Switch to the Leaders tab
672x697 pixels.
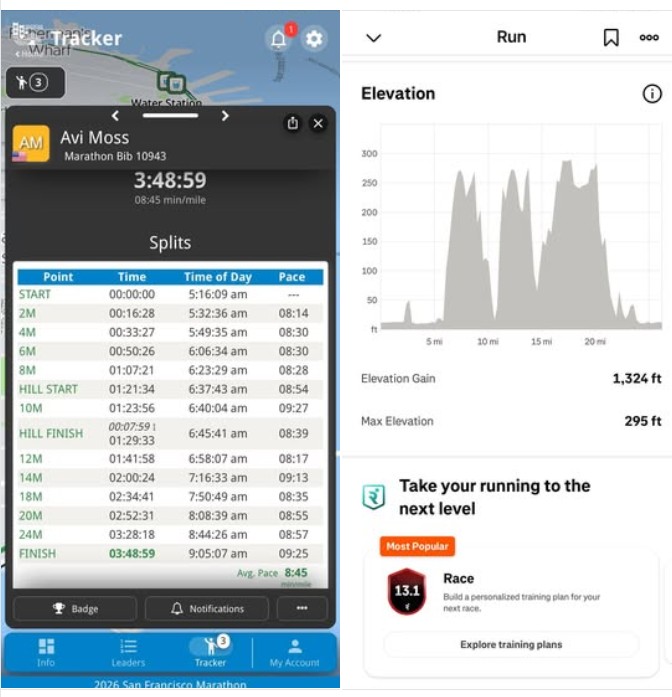tap(128, 653)
